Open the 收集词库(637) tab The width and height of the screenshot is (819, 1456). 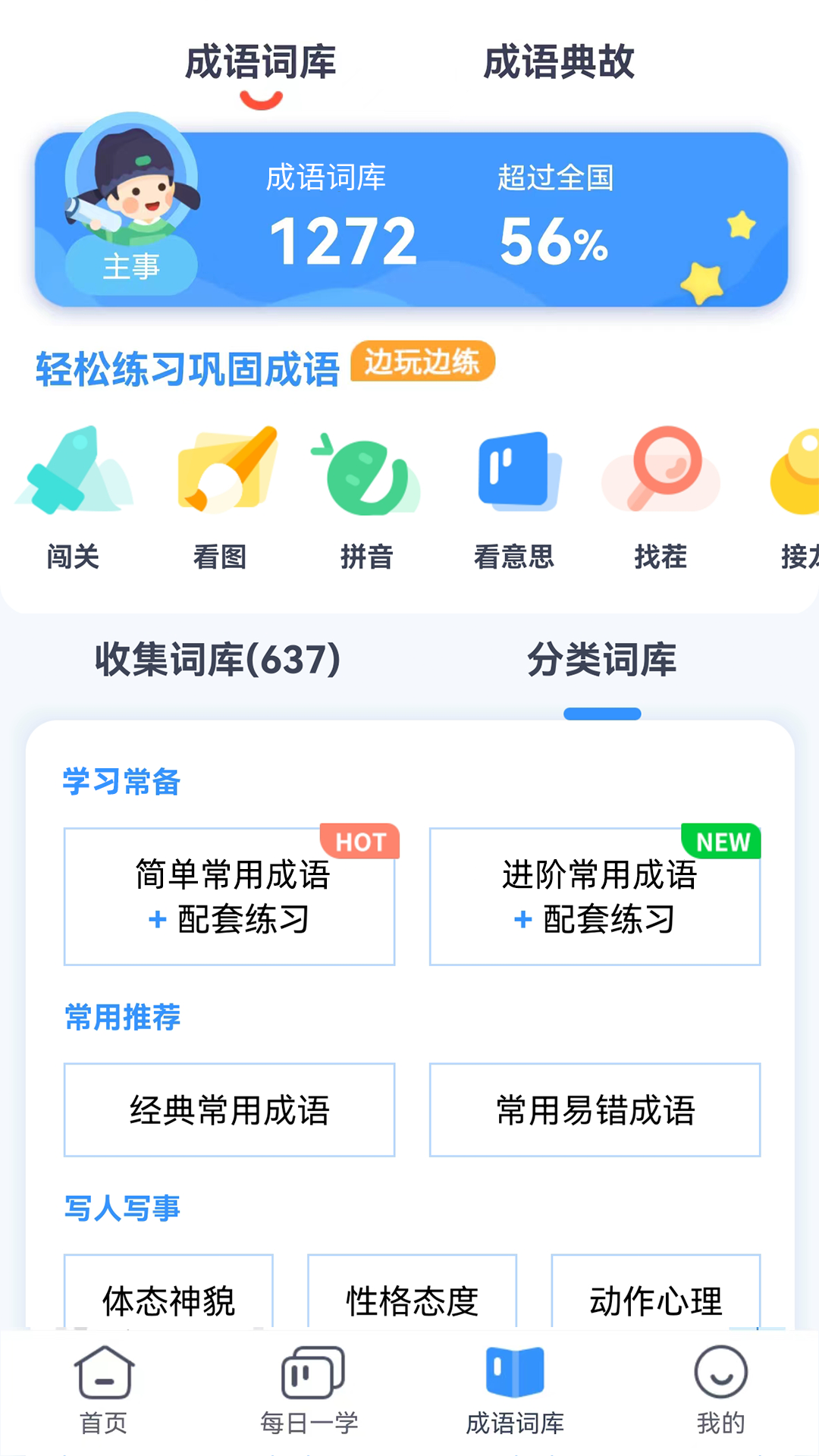click(x=218, y=660)
